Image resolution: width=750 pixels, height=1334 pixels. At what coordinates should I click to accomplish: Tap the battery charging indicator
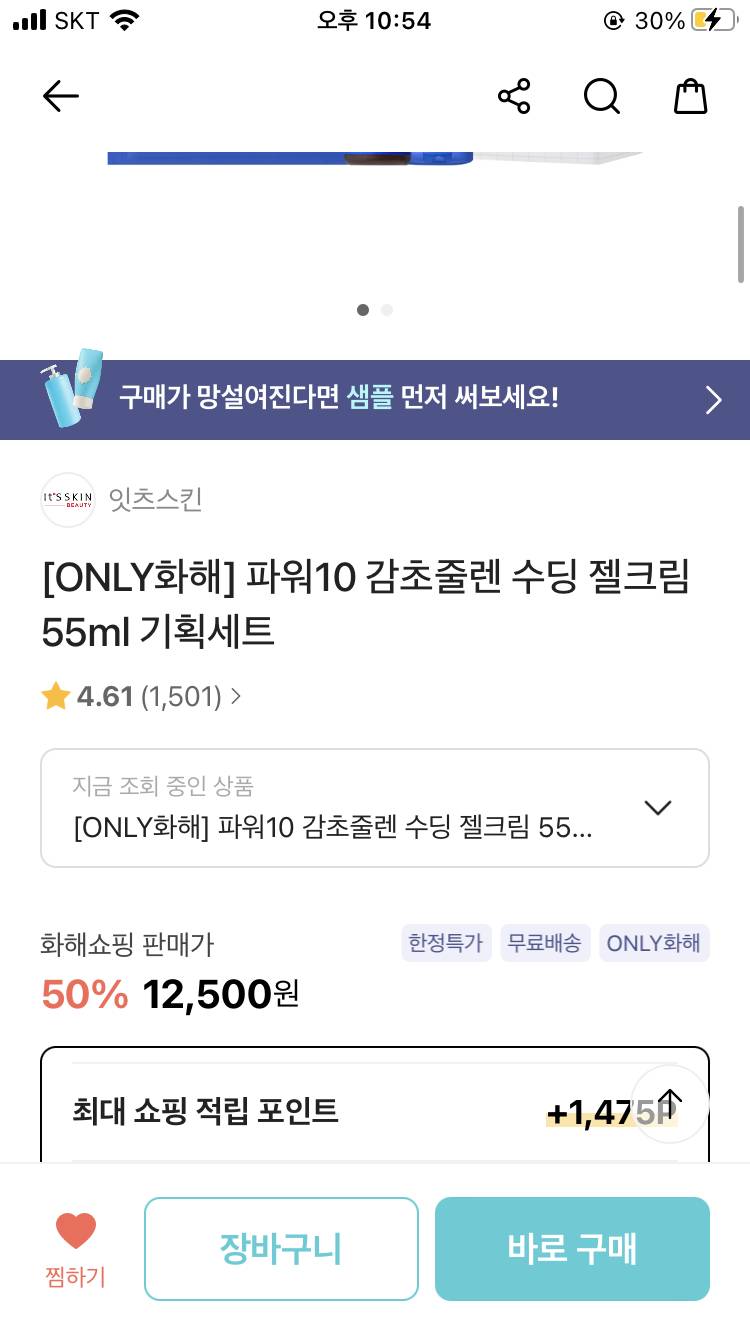pyautogui.click(x=713, y=18)
